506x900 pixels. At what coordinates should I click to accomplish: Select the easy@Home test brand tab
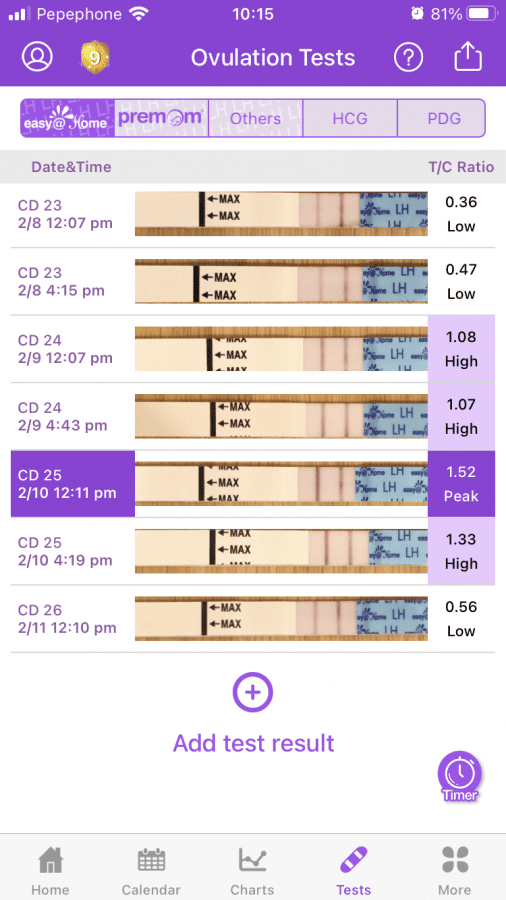click(x=68, y=118)
